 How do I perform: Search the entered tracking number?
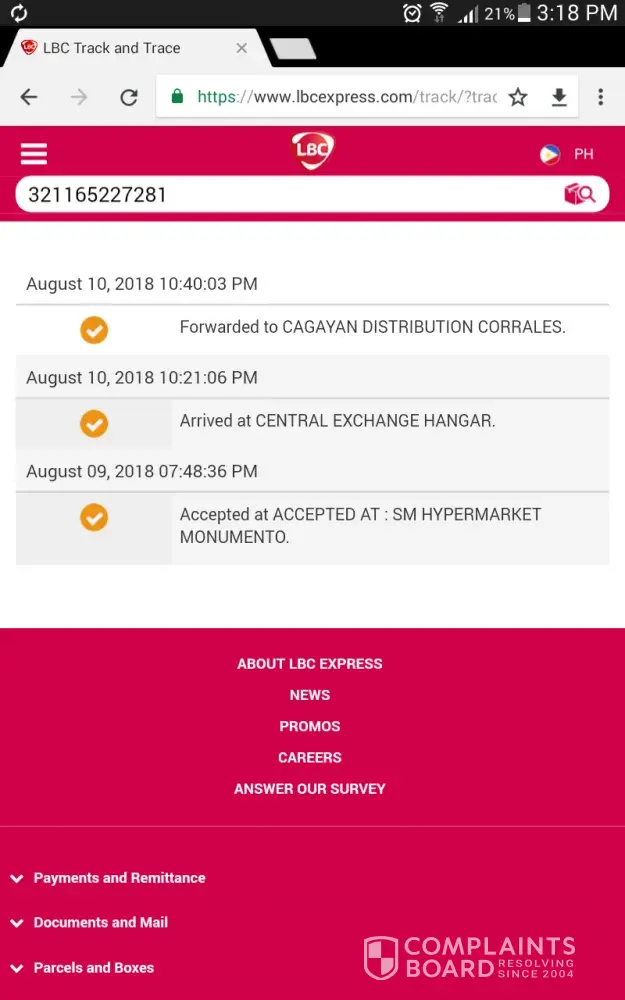click(580, 195)
